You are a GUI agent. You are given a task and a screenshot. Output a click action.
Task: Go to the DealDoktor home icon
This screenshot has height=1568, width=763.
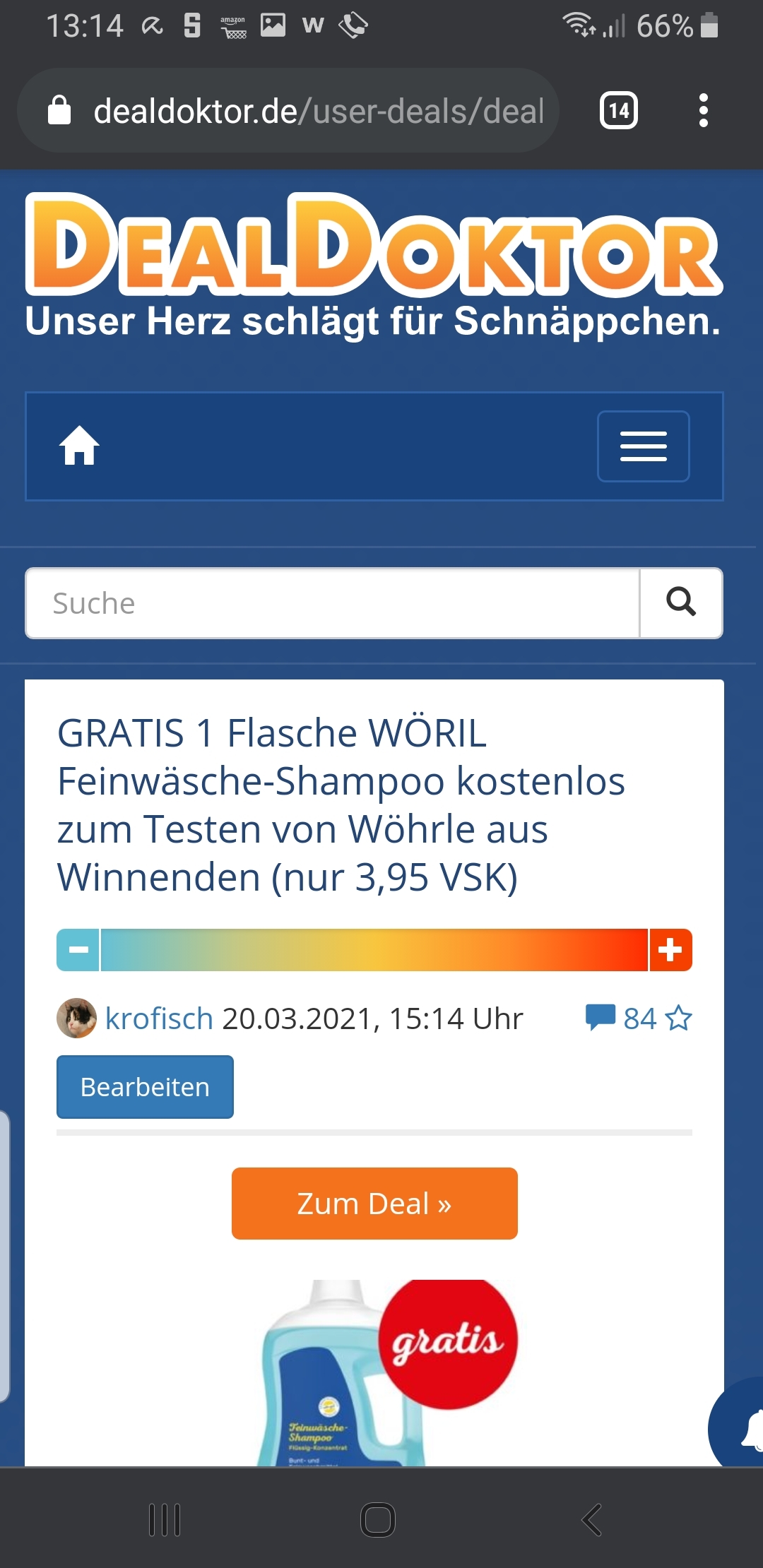click(x=79, y=446)
